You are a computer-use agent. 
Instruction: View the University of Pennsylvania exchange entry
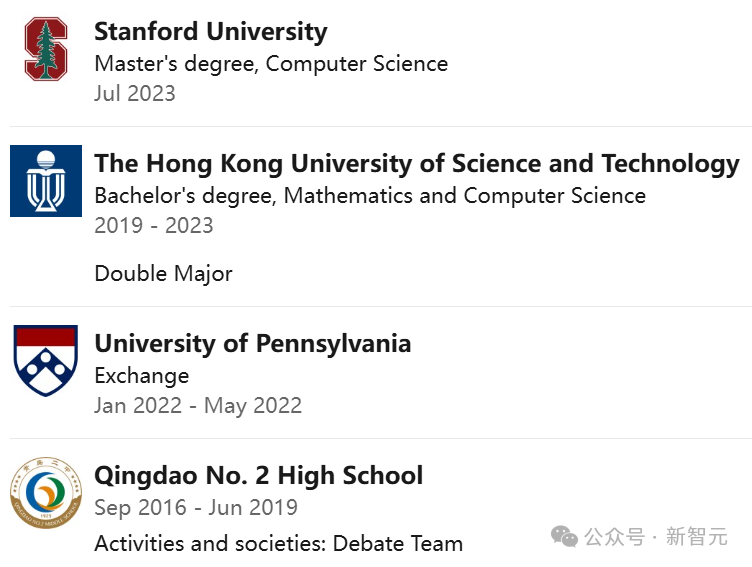click(252, 344)
